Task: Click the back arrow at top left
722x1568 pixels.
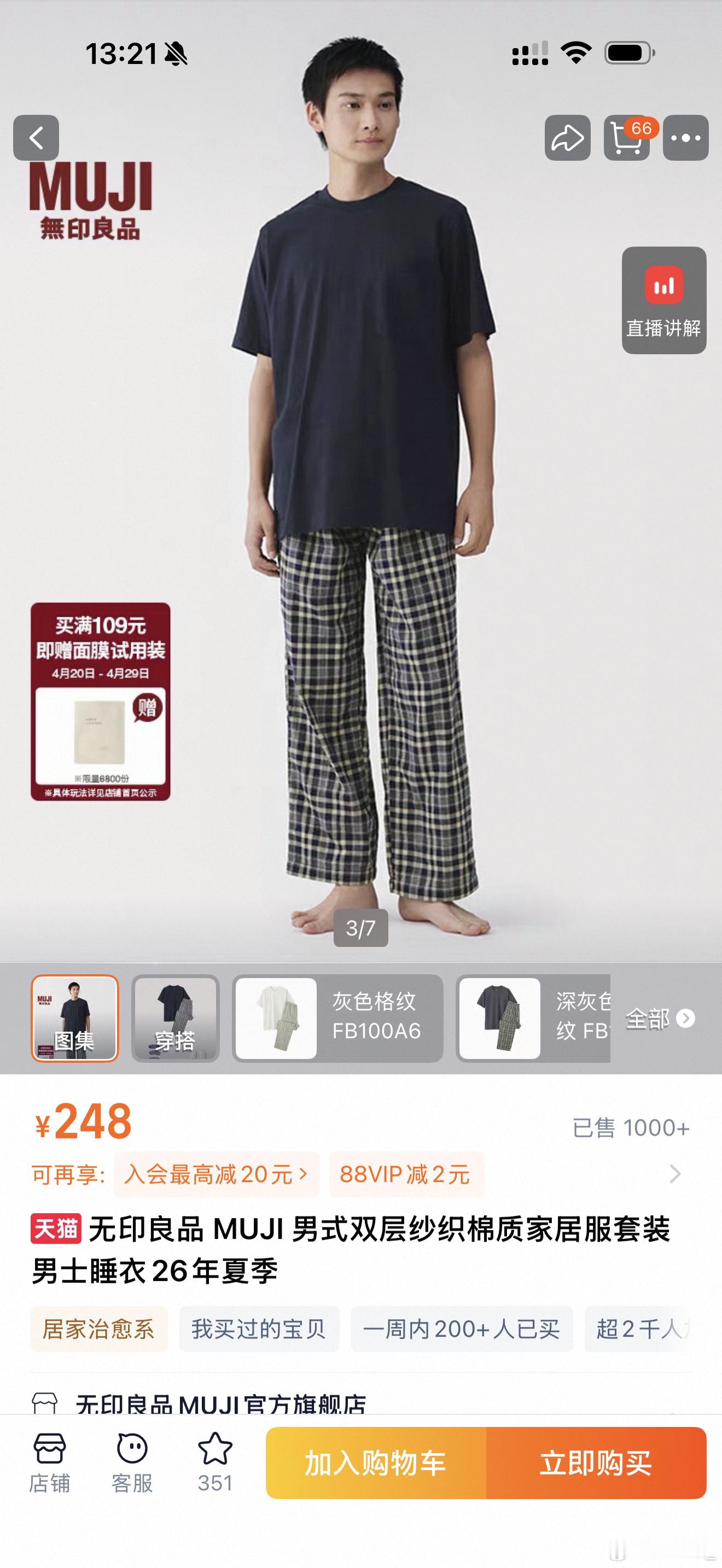Action: coord(37,139)
